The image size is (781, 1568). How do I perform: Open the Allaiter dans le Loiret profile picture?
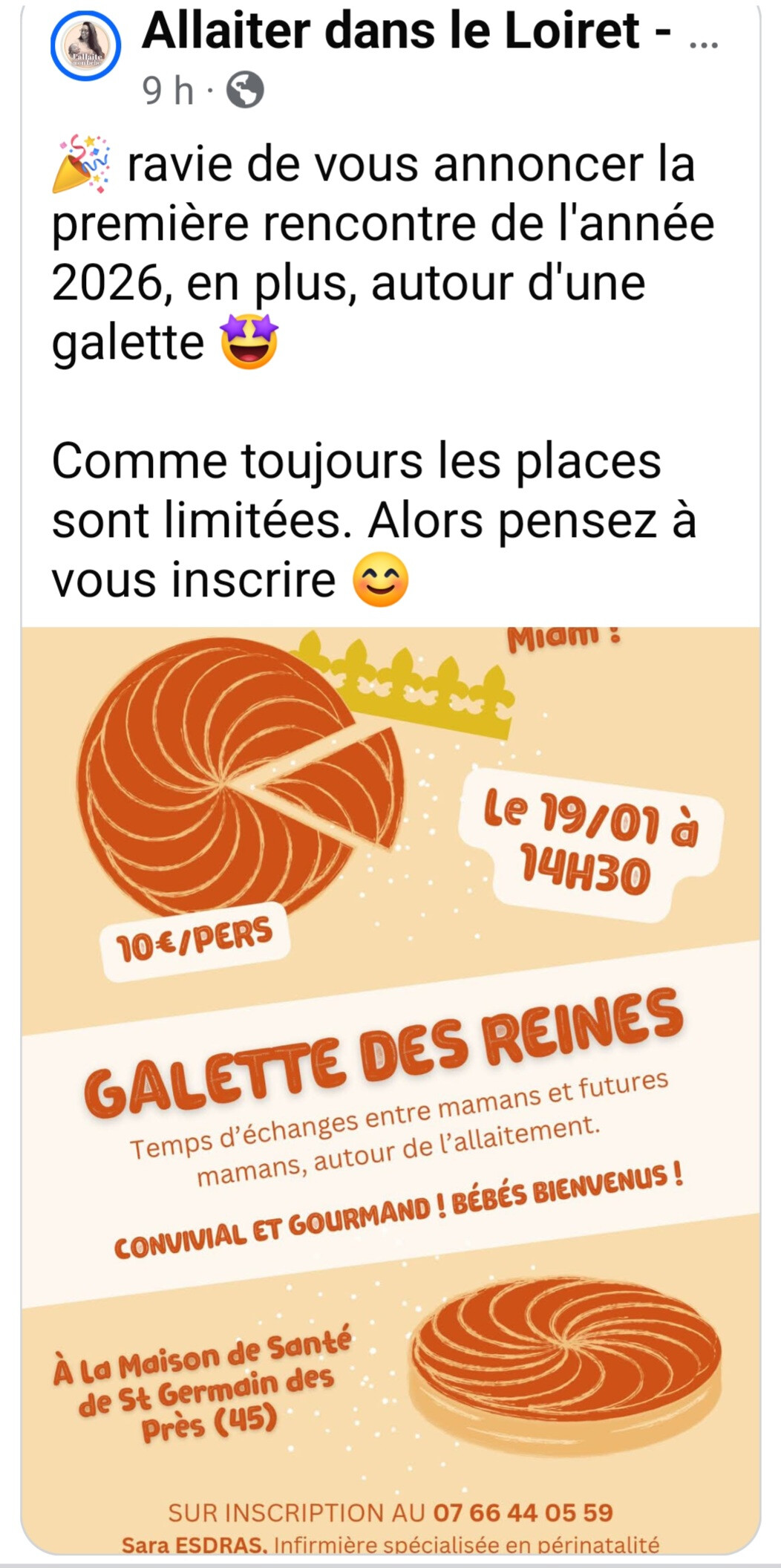click(x=85, y=46)
